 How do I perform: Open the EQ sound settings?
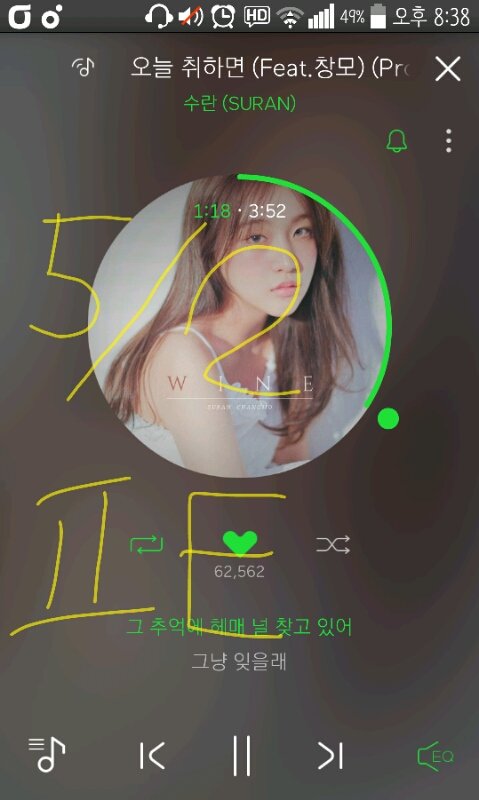435,756
